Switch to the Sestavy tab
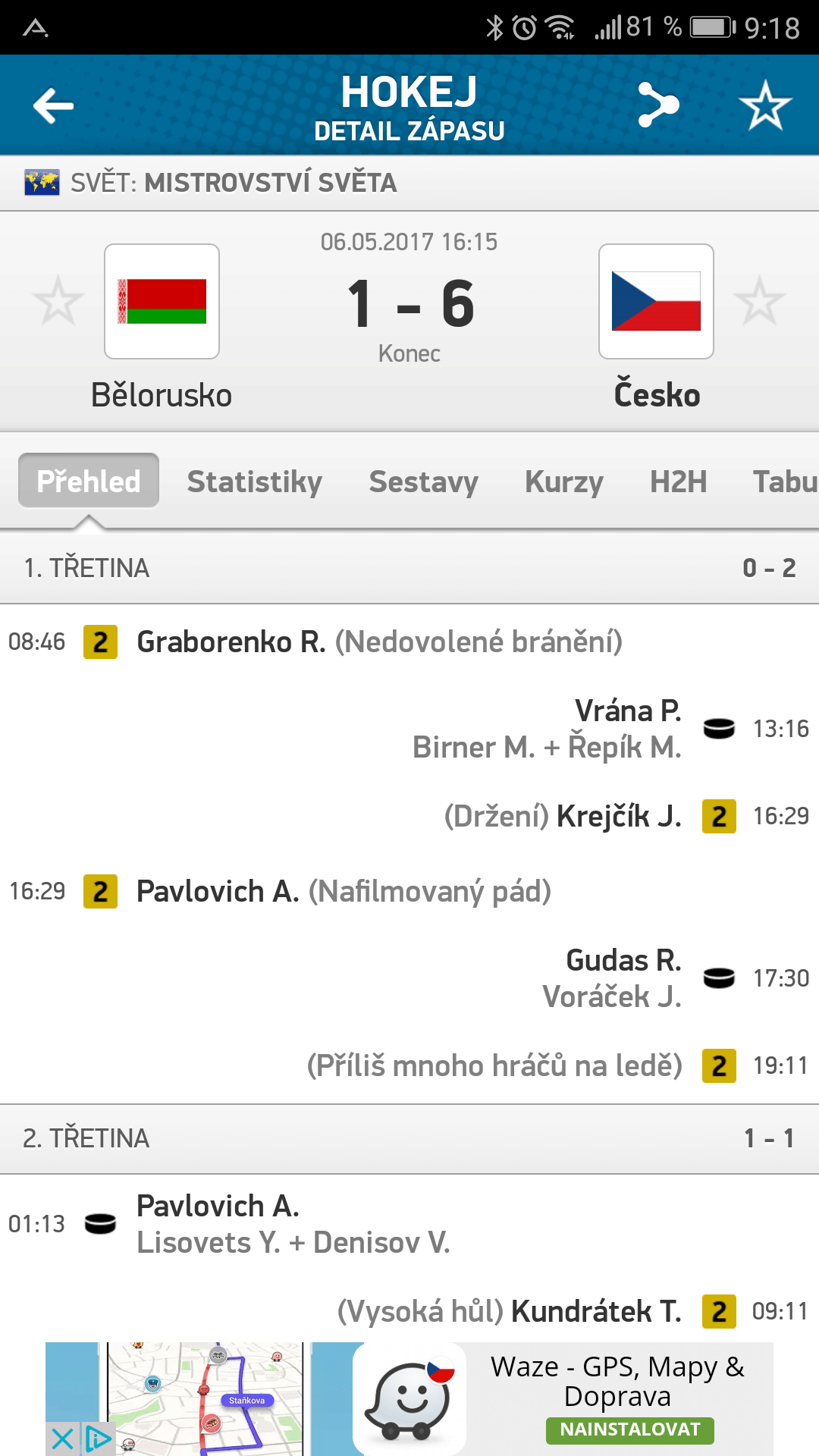Image resolution: width=819 pixels, height=1456 pixels. tap(424, 482)
